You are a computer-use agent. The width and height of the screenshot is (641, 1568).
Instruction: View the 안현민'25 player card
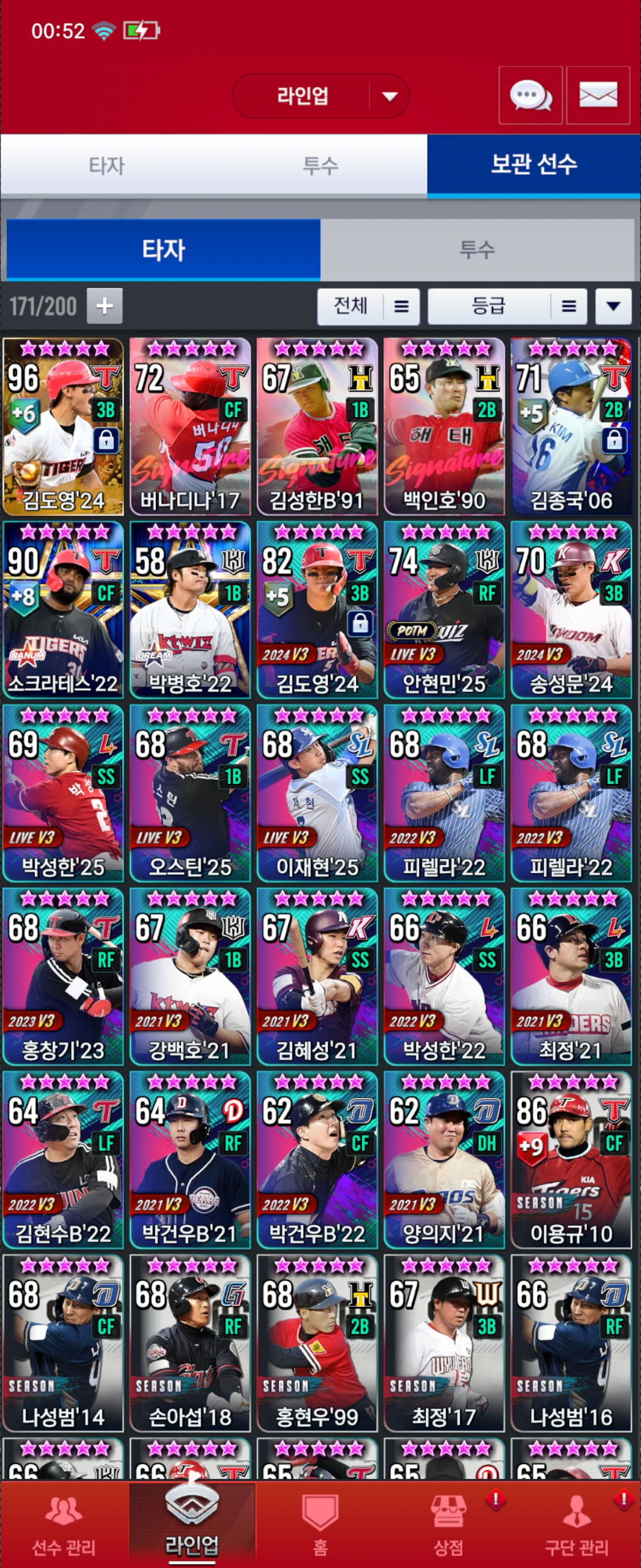(x=444, y=609)
